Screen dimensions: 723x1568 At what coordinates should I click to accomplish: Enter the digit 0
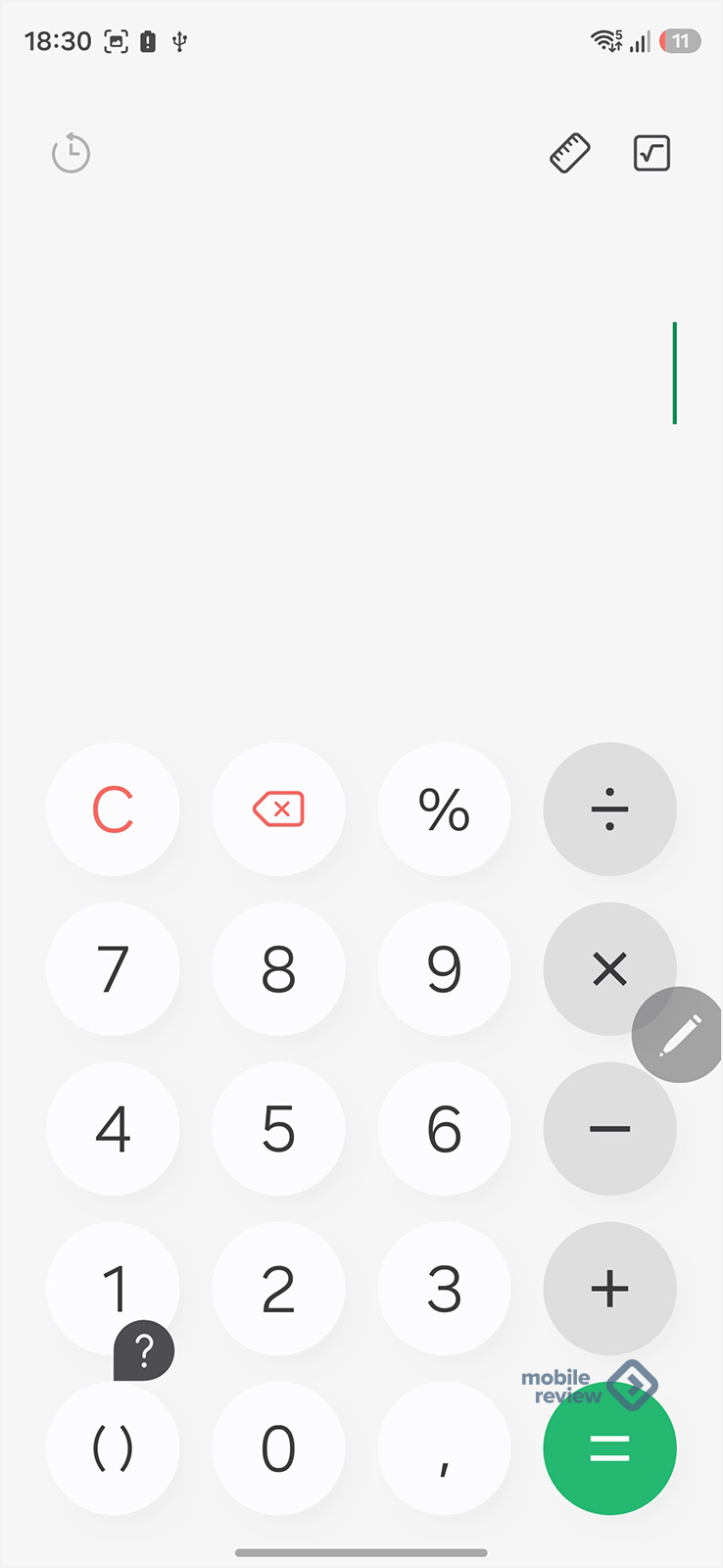pyautogui.click(x=278, y=1448)
